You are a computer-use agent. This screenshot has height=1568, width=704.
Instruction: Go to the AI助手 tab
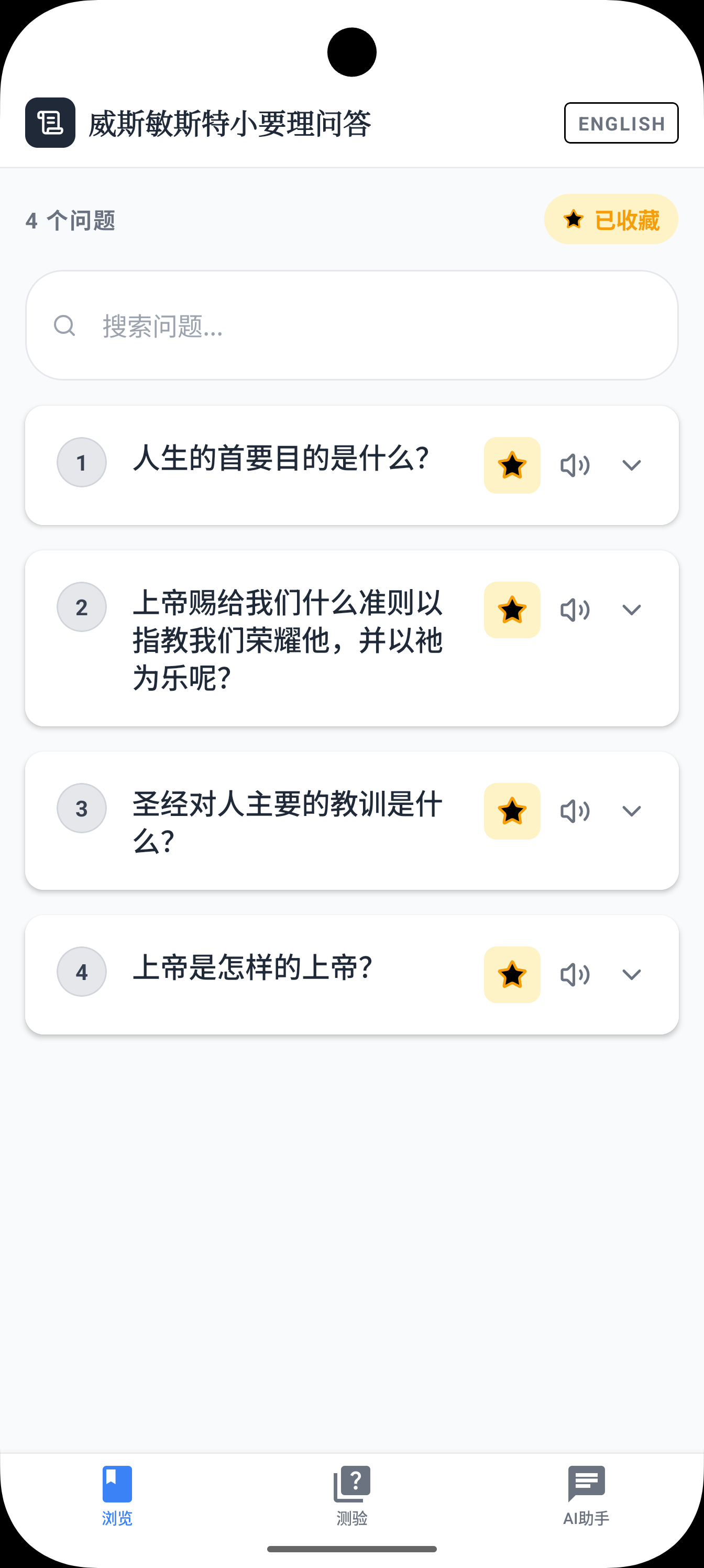586,1496
